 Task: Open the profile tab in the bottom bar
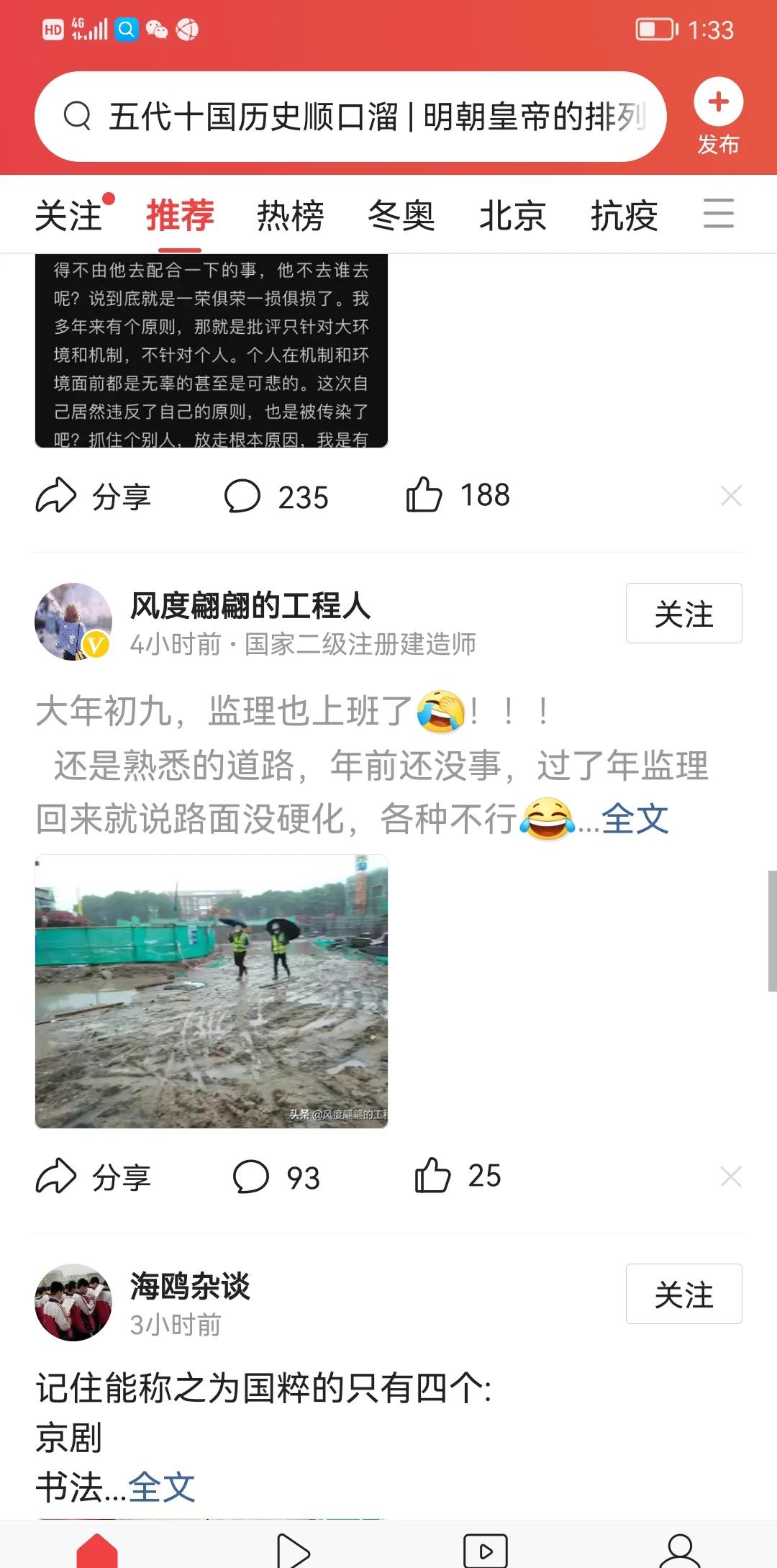679,1549
